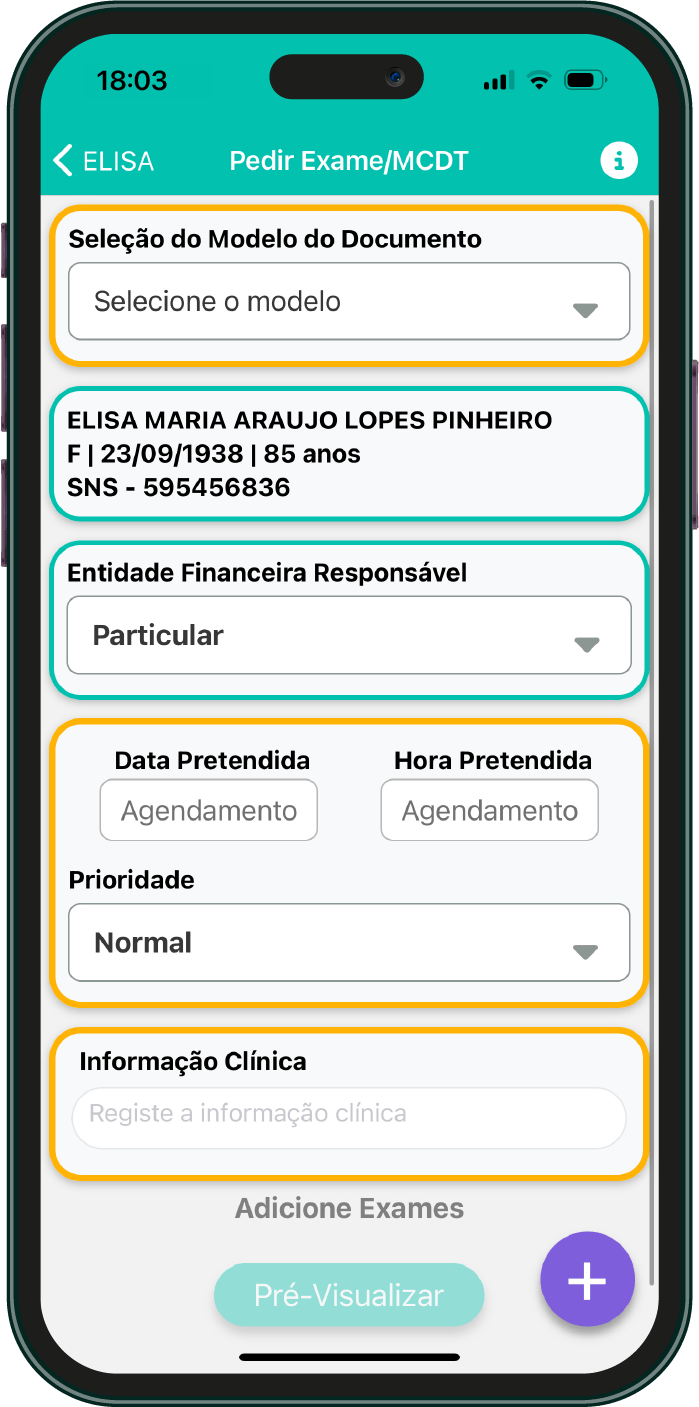
Task: Open Entidade Financeira Responsável dropdown
Action: [x=349, y=636]
